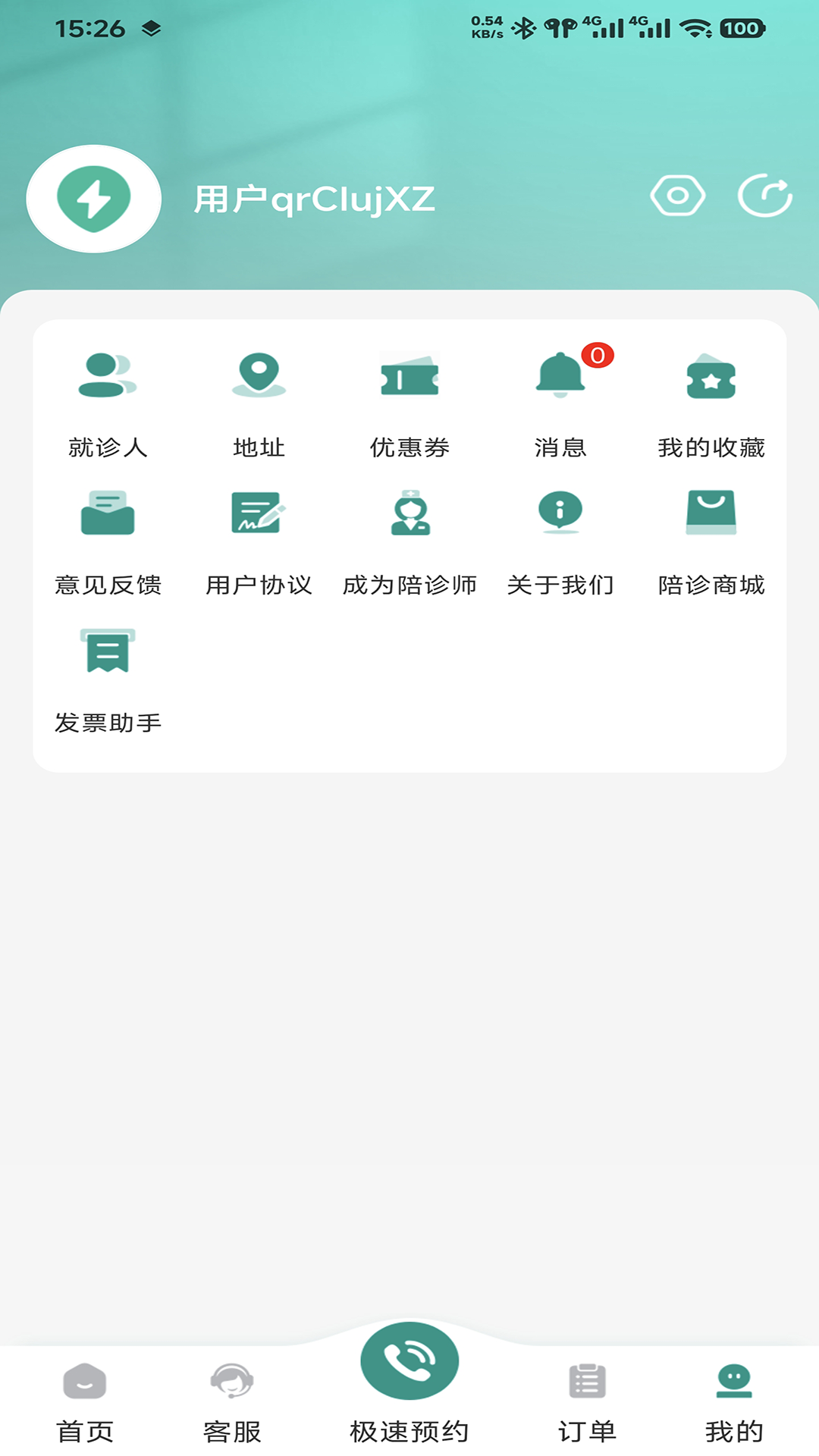
Task: Tap the refresh icon near the username
Action: coord(765,196)
